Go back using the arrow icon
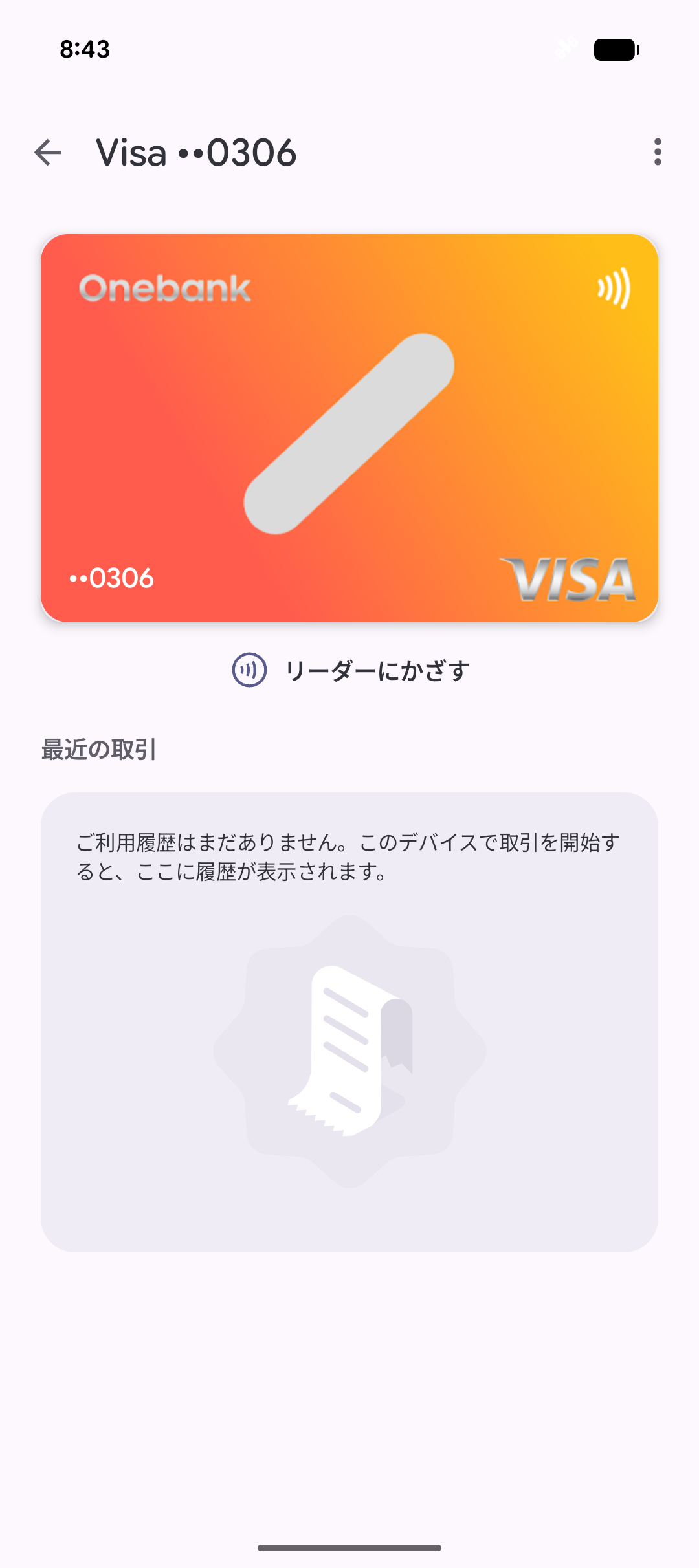This screenshot has height=1568, width=699. 47,153
